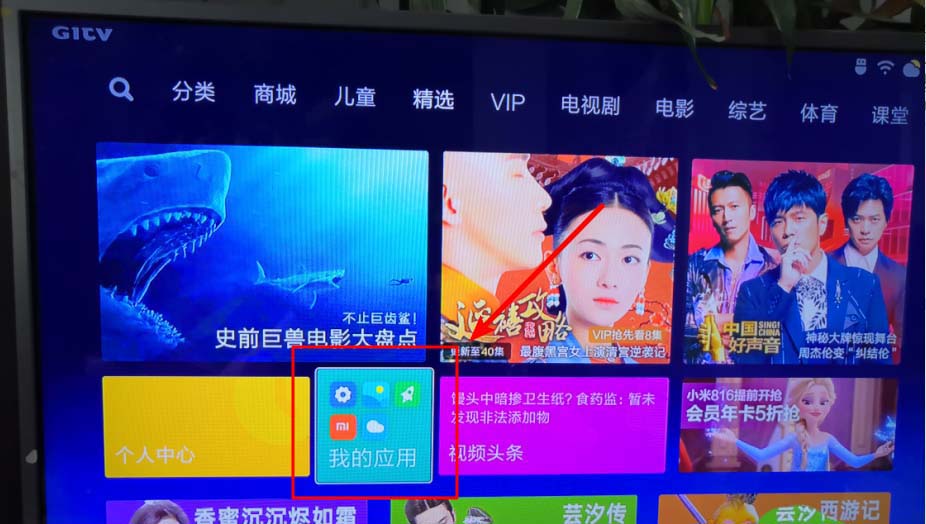This screenshot has width=926, height=524.
Task: Open the 会员年卡5折抢 promotion tile
Action: [788, 426]
